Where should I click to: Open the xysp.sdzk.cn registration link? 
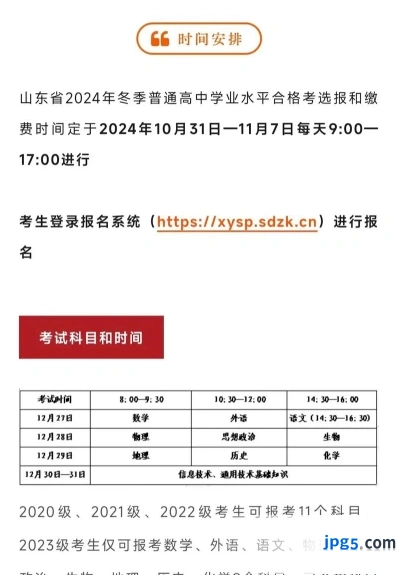click(x=237, y=222)
